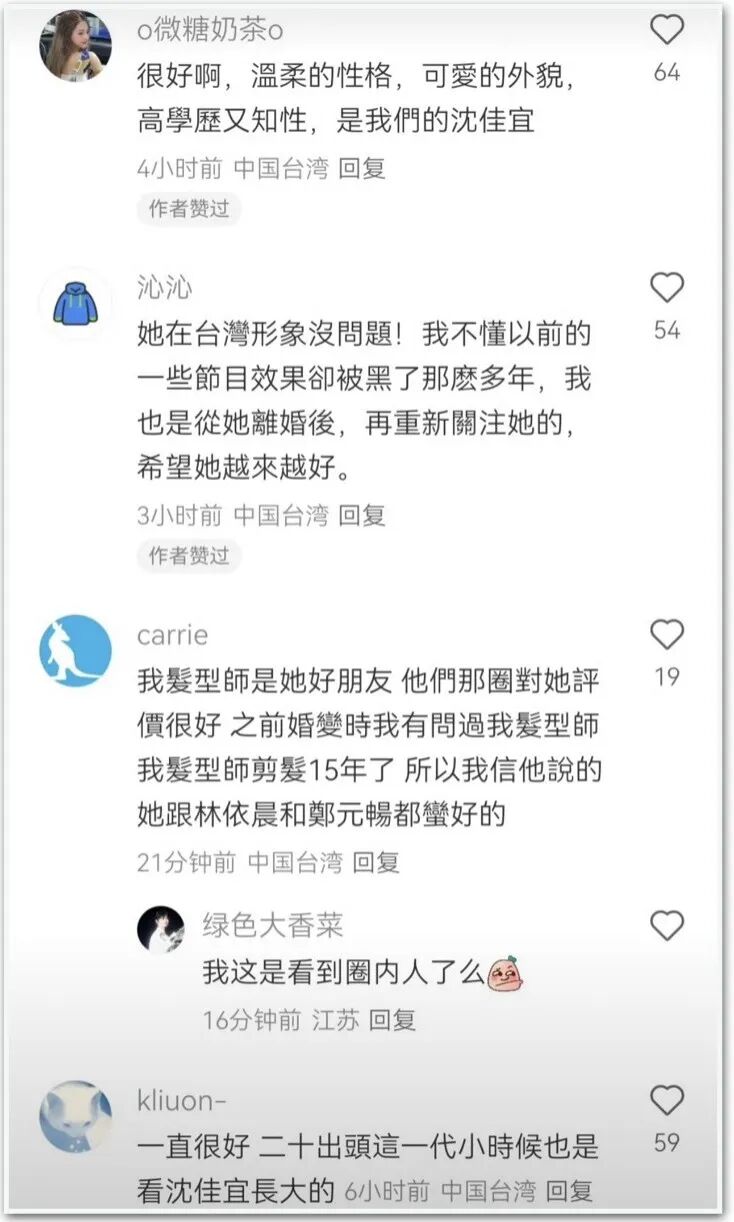Screen dimensions: 734x1222
Task: Open 沁沁's blue hoodie avatar
Action: pos(75,303)
